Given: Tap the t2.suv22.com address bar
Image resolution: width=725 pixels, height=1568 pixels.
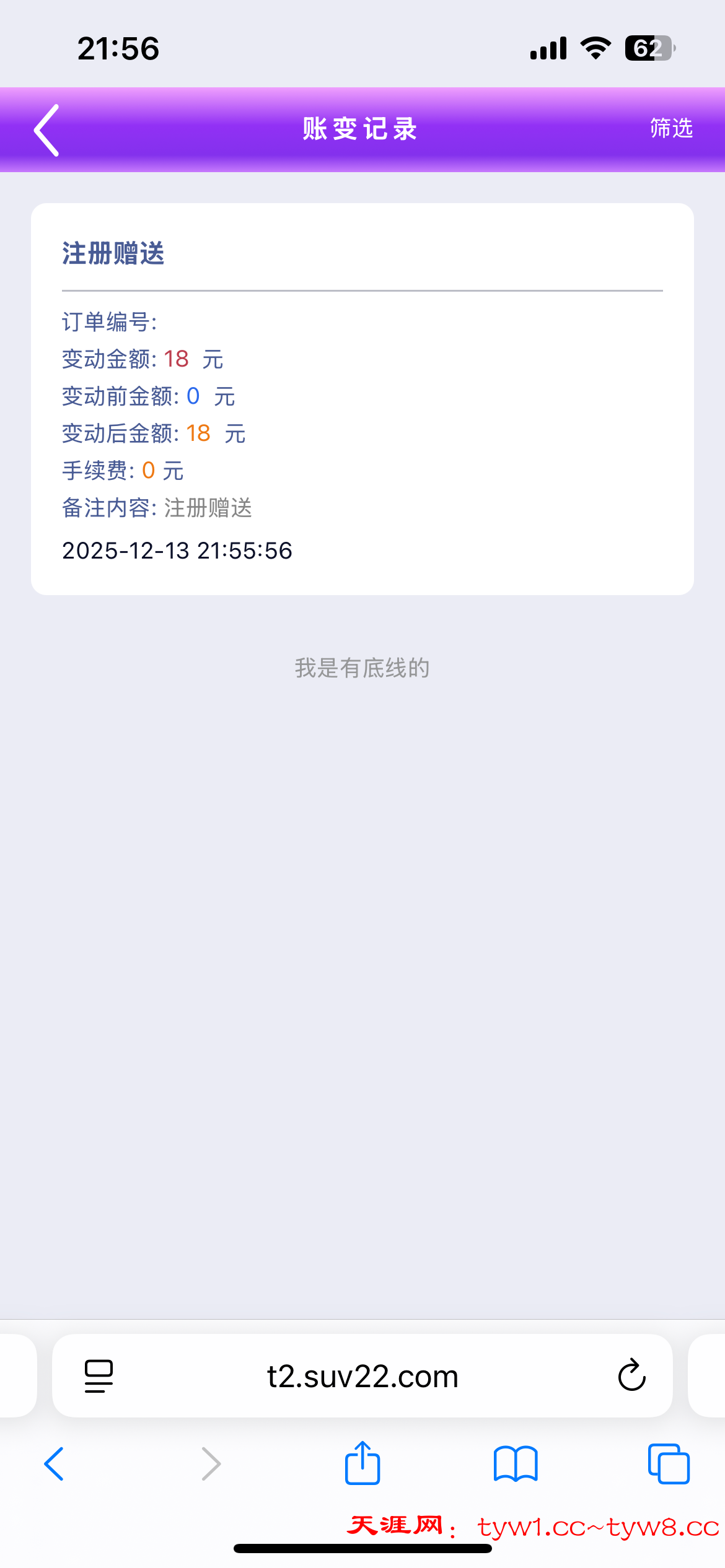Looking at the screenshot, I should pos(362,1376).
